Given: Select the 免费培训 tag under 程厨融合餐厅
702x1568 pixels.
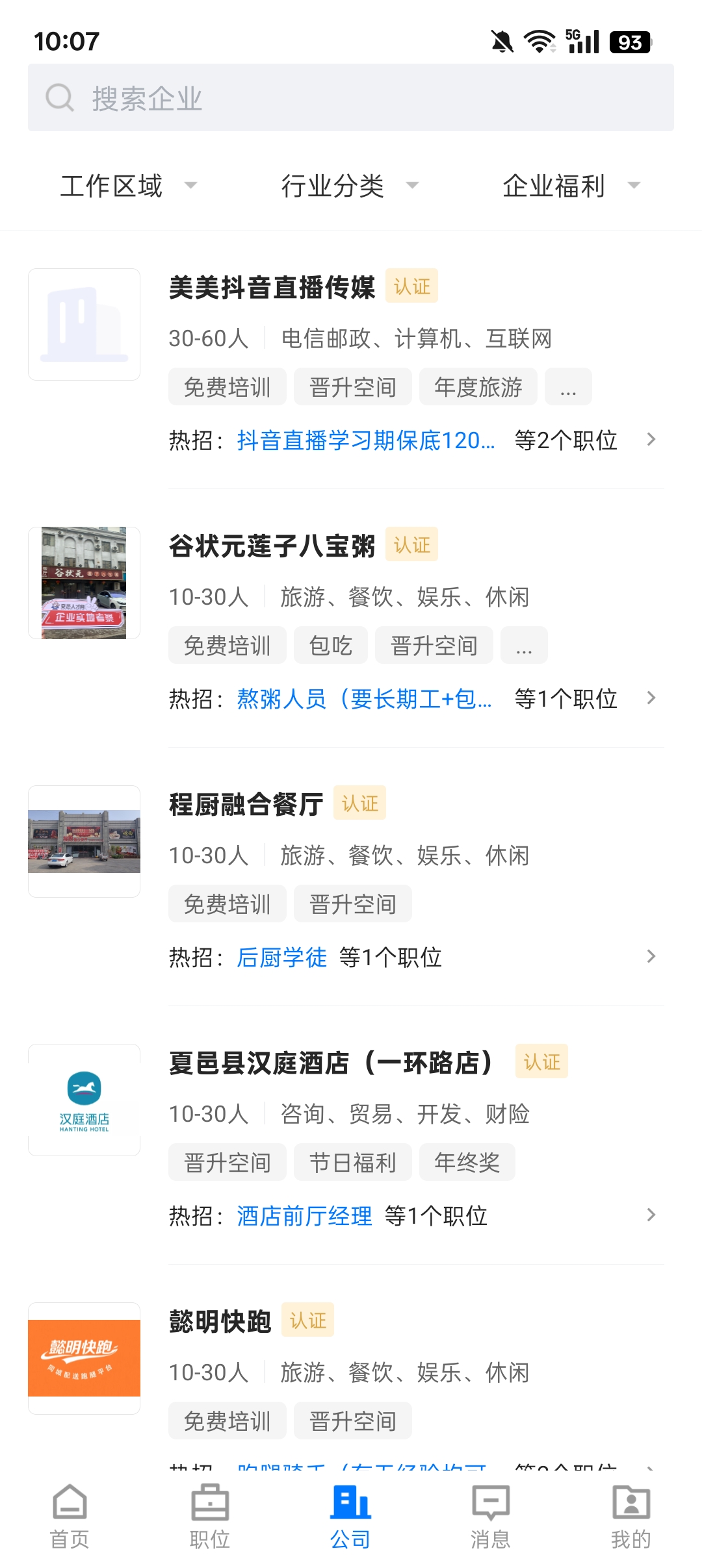Looking at the screenshot, I should click(227, 903).
